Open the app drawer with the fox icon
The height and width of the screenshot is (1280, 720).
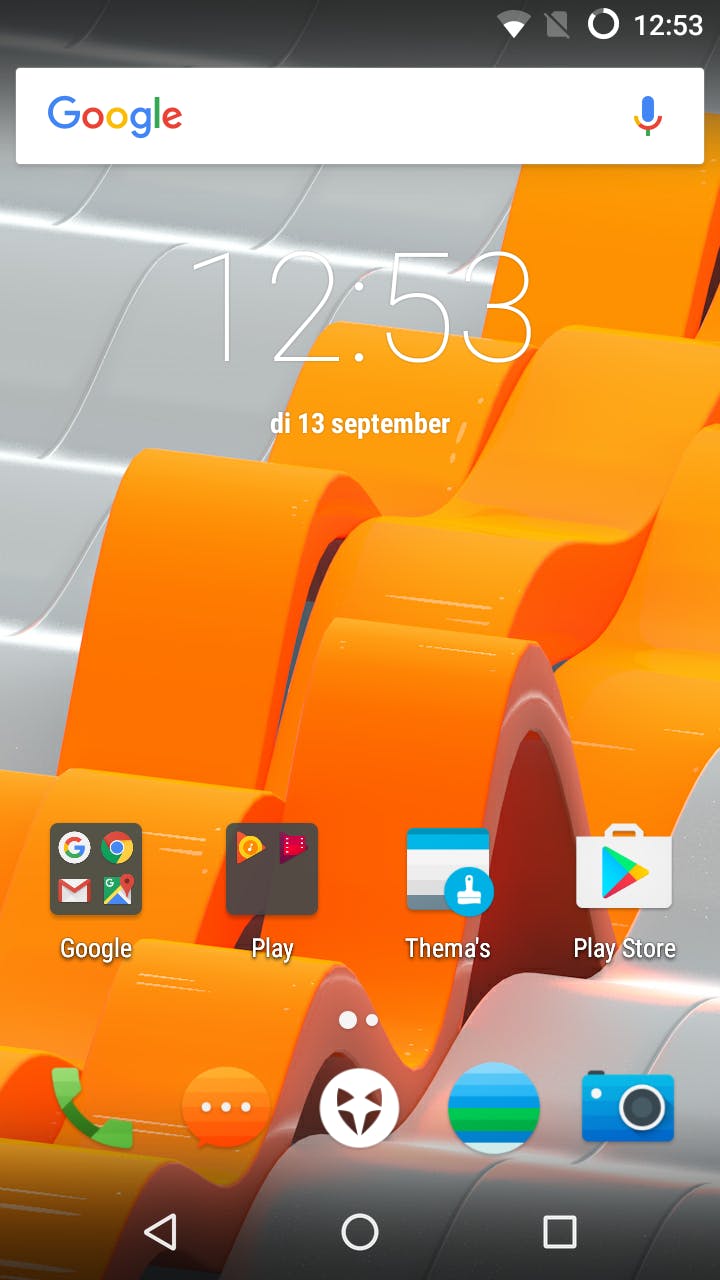360,1108
